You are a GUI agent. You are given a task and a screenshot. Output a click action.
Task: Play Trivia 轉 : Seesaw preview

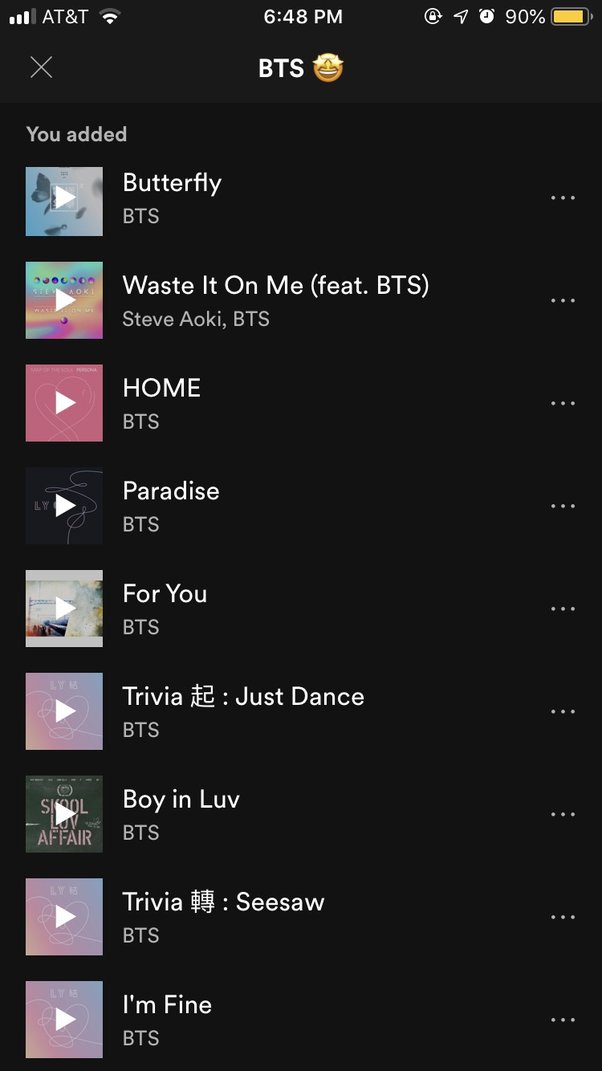tap(64, 917)
